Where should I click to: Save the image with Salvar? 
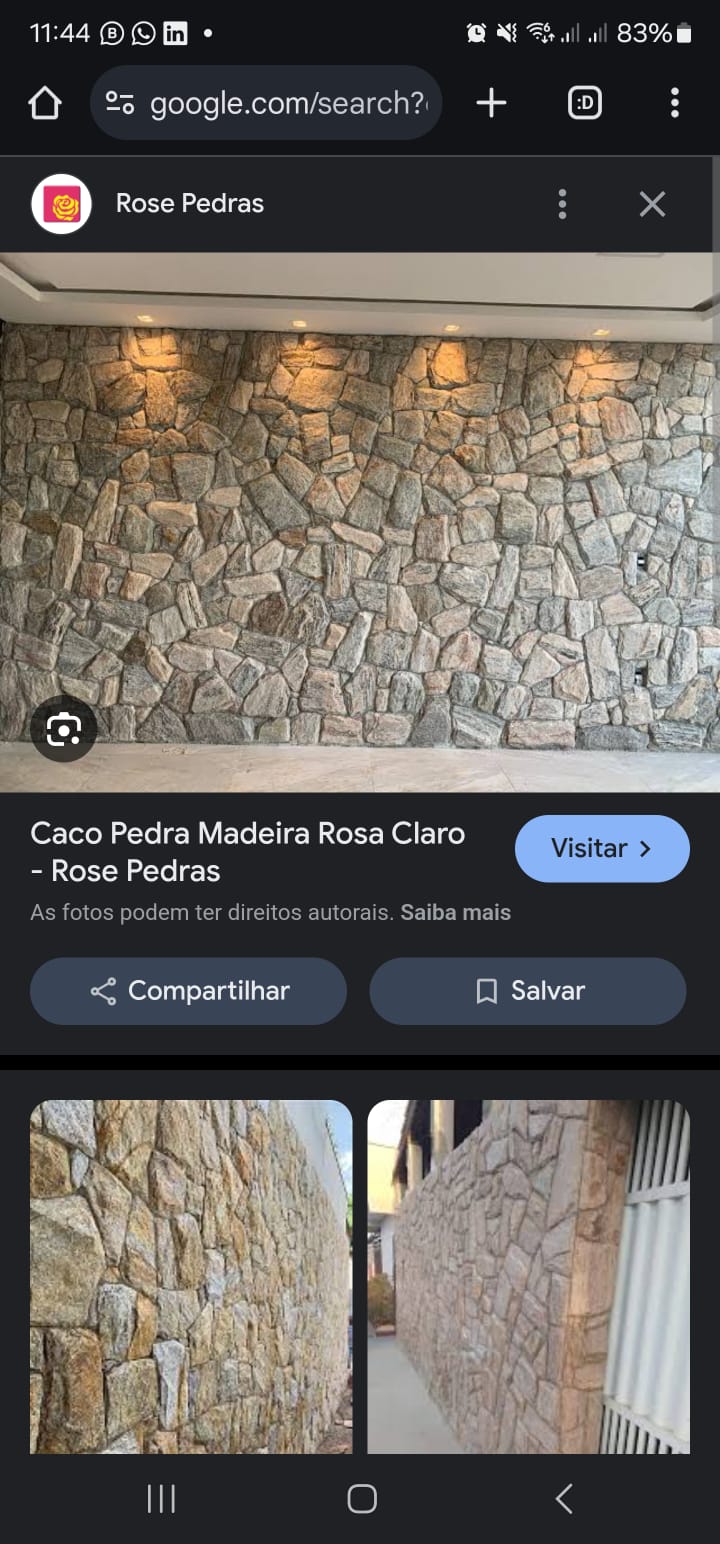pos(528,991)
